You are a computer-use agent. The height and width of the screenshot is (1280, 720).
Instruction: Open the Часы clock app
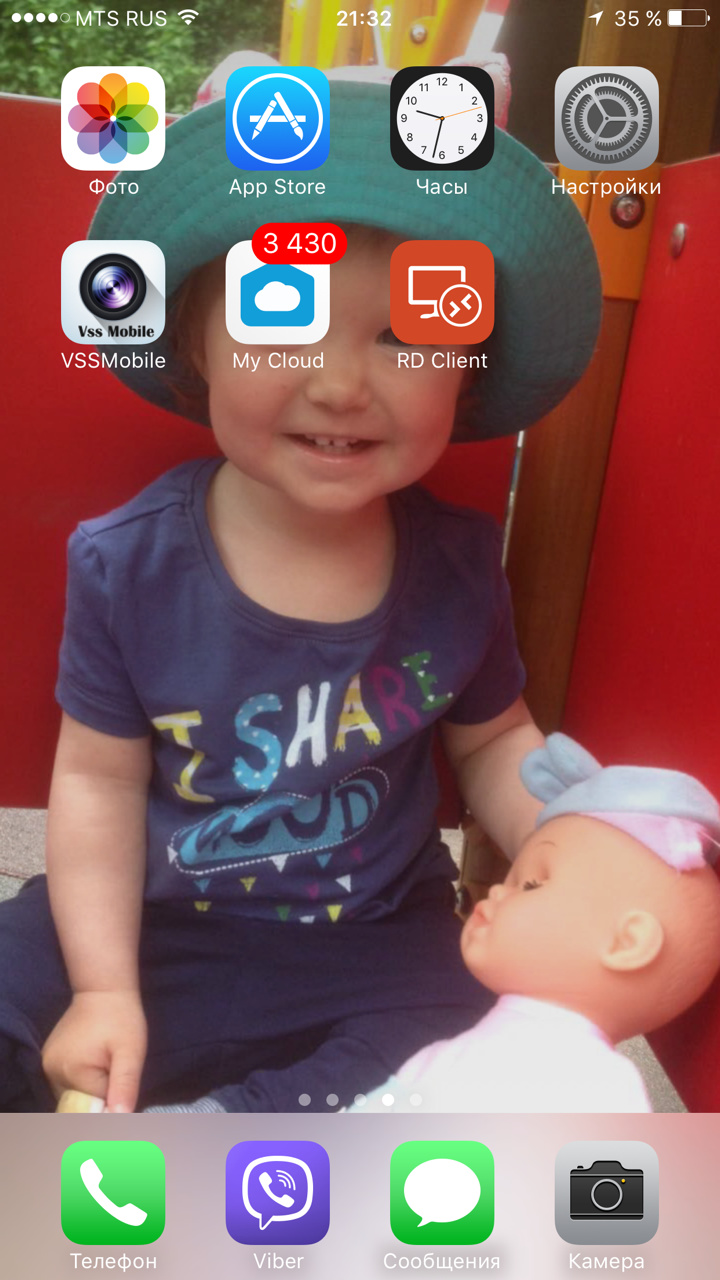442,118
